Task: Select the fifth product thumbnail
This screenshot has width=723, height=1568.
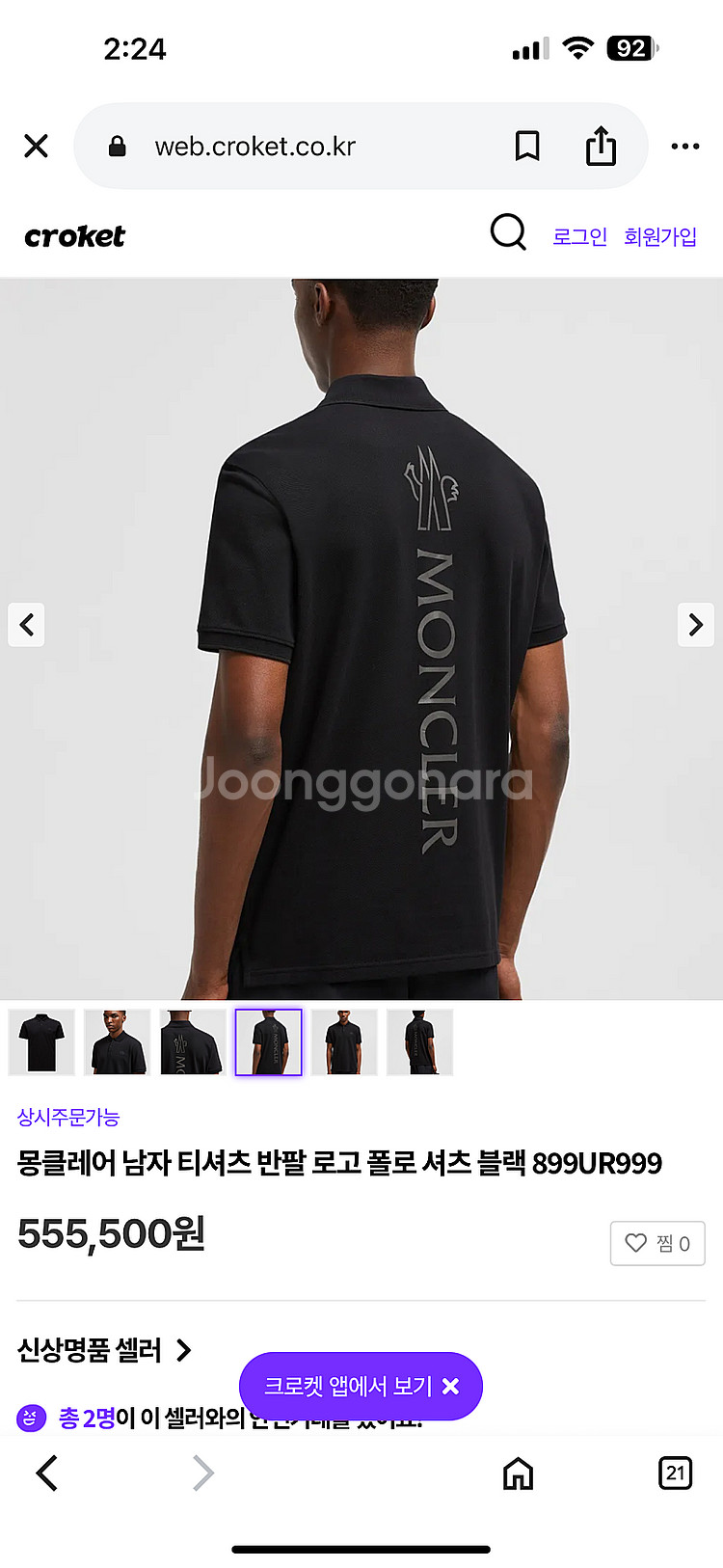Action: click(344, 1042)
